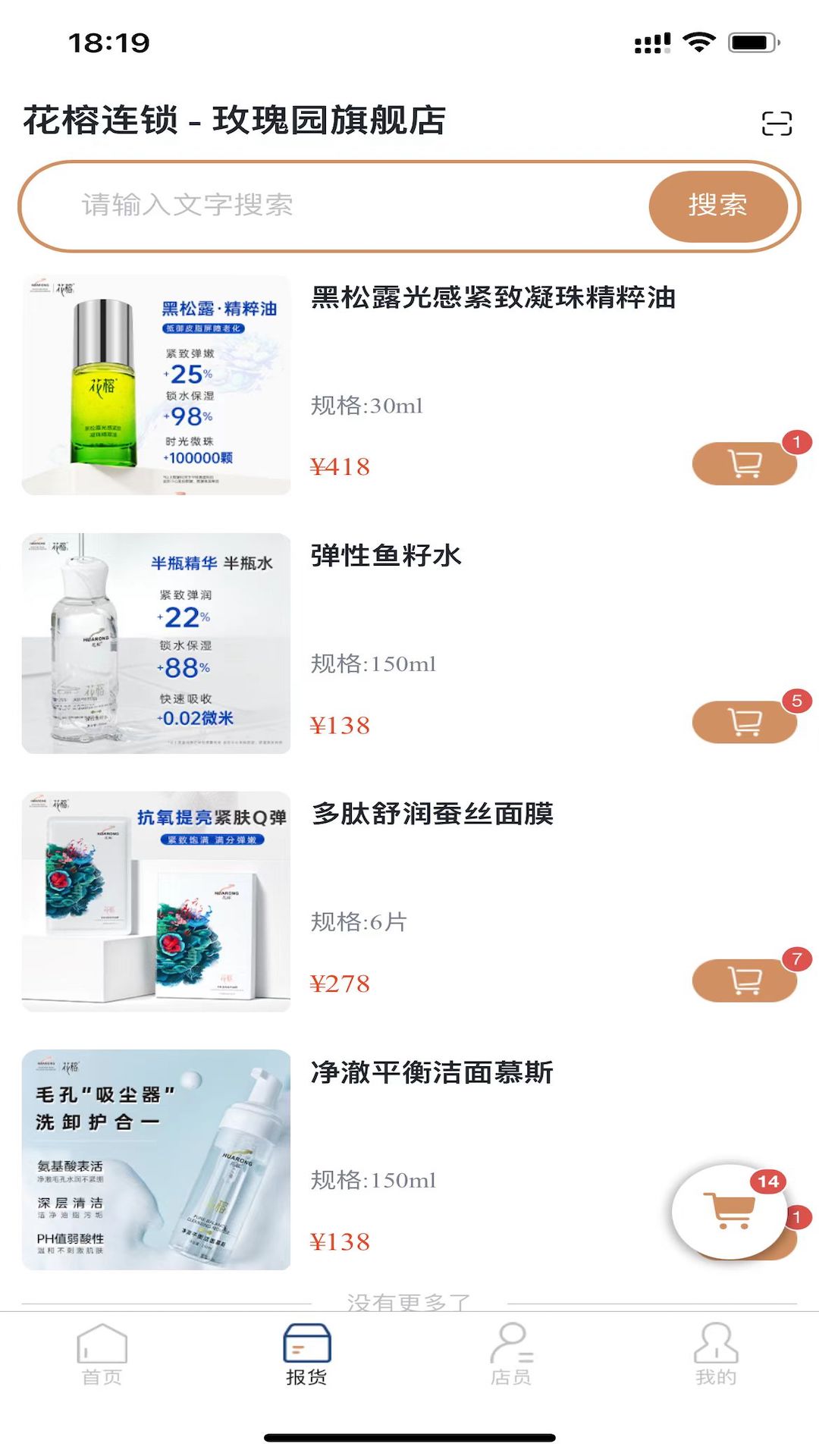The height and width of the screenshot is (1456, 819).
Task: Open the 多肽舒润蚕丝面膜 product
Action: click(432, 814)
